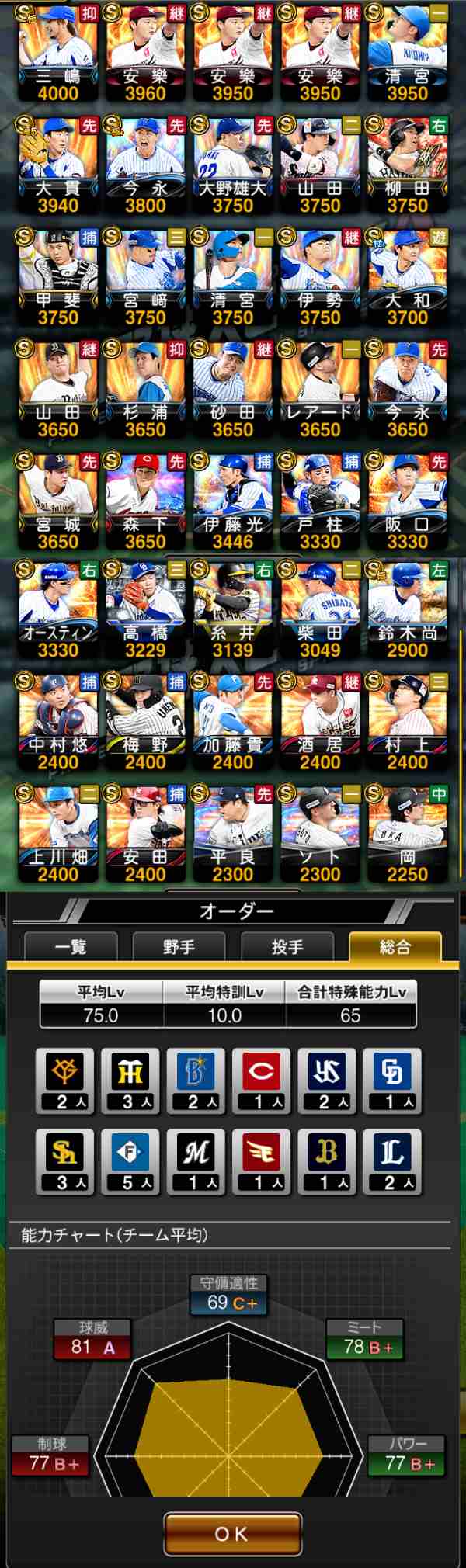
Task: Open the 大貫 3940 player card
Action: click(58, 165)
